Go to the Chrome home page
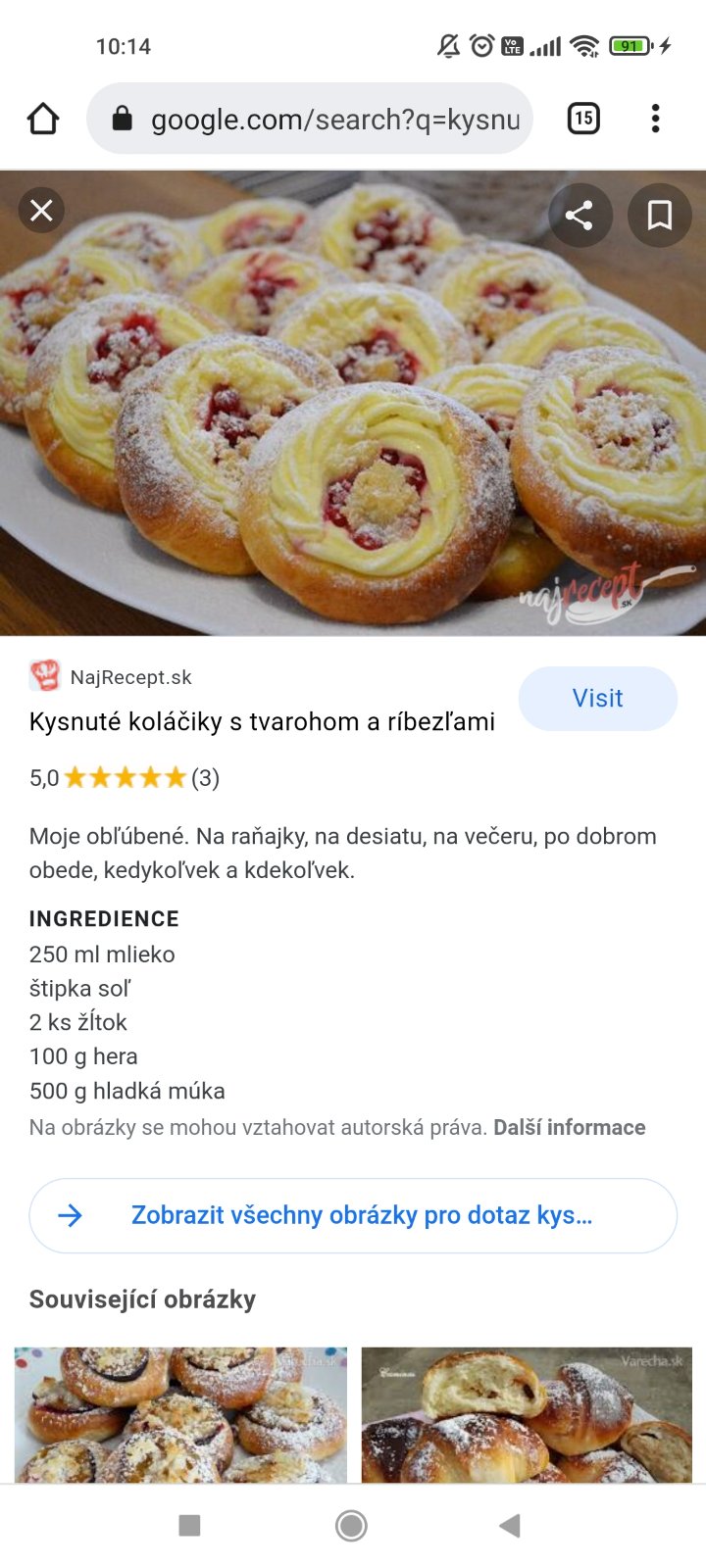The height and width of the screenshot is (1568, 706). [43, 119]
